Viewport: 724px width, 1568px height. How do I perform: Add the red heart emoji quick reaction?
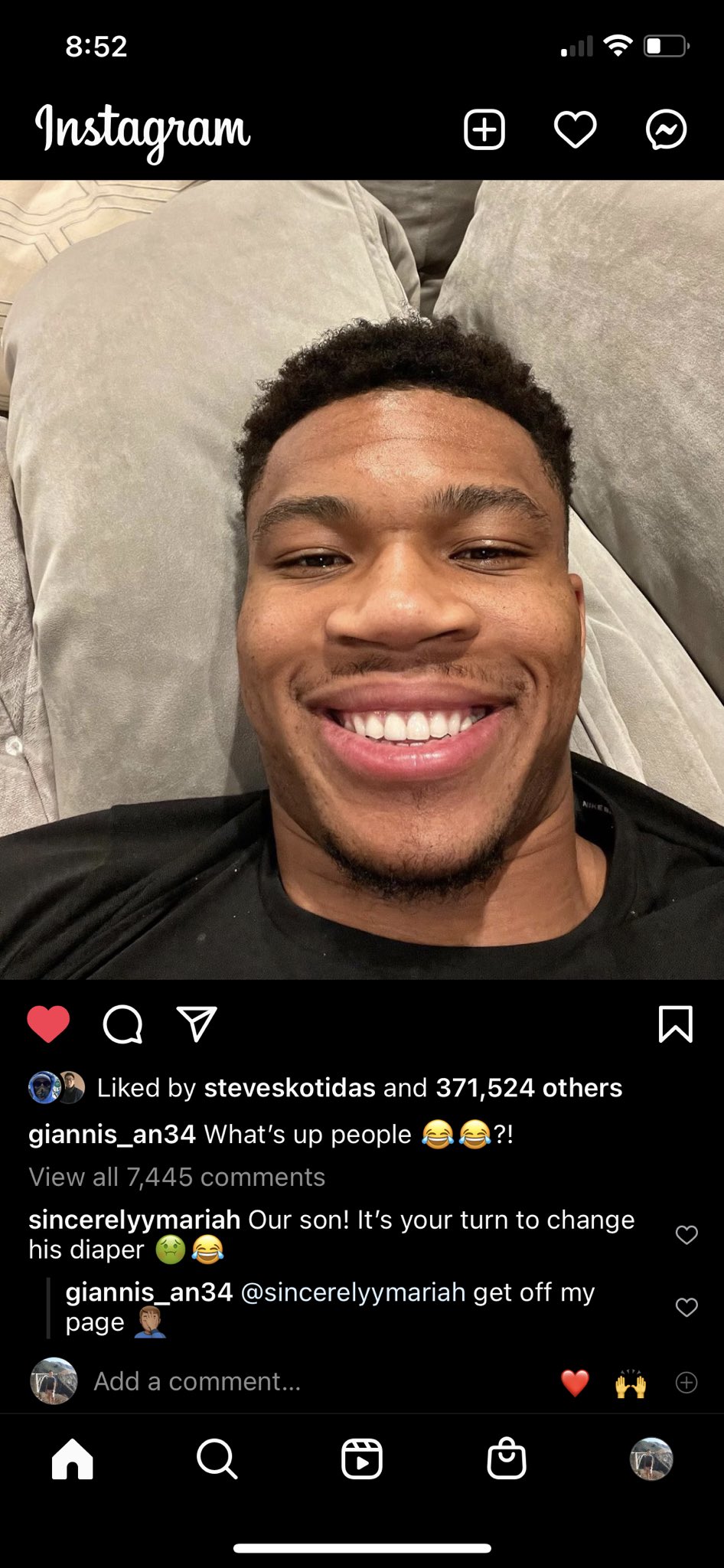(x=575, y=1383)
